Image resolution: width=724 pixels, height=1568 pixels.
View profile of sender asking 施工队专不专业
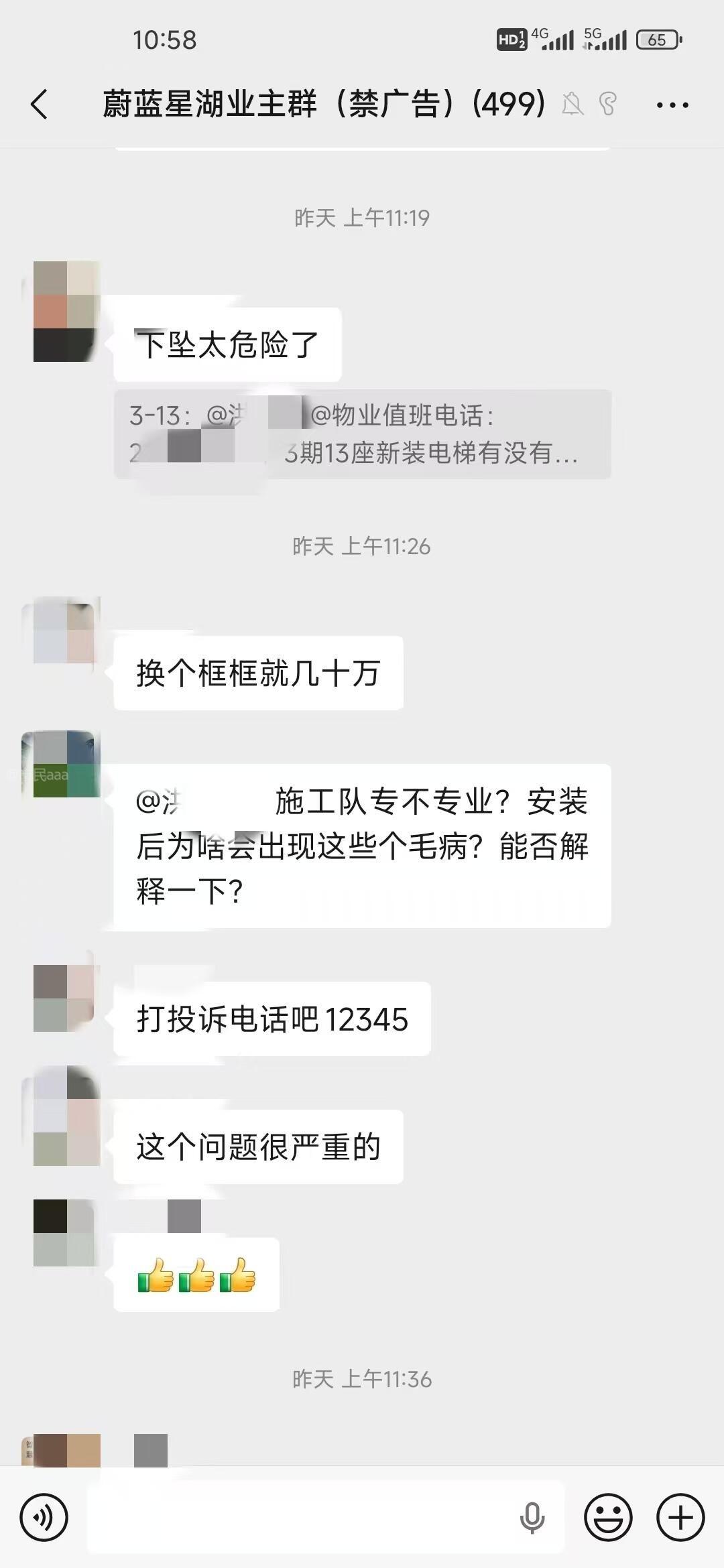click(66, 764)
